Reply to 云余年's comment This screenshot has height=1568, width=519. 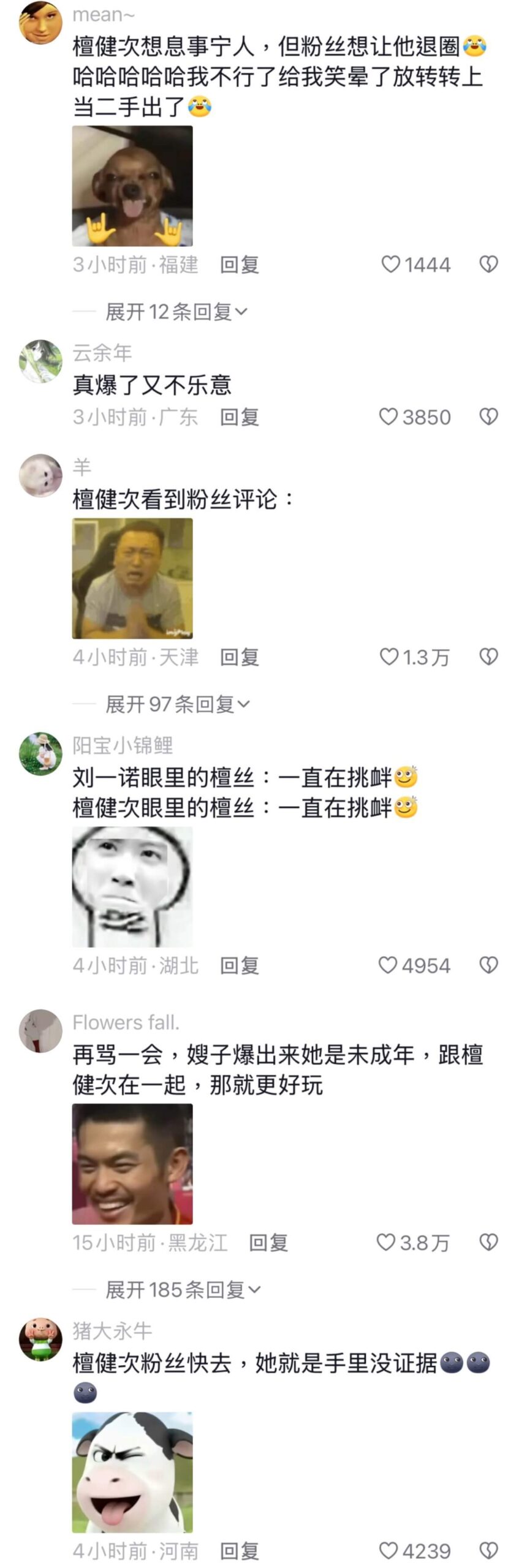(239, 417)
